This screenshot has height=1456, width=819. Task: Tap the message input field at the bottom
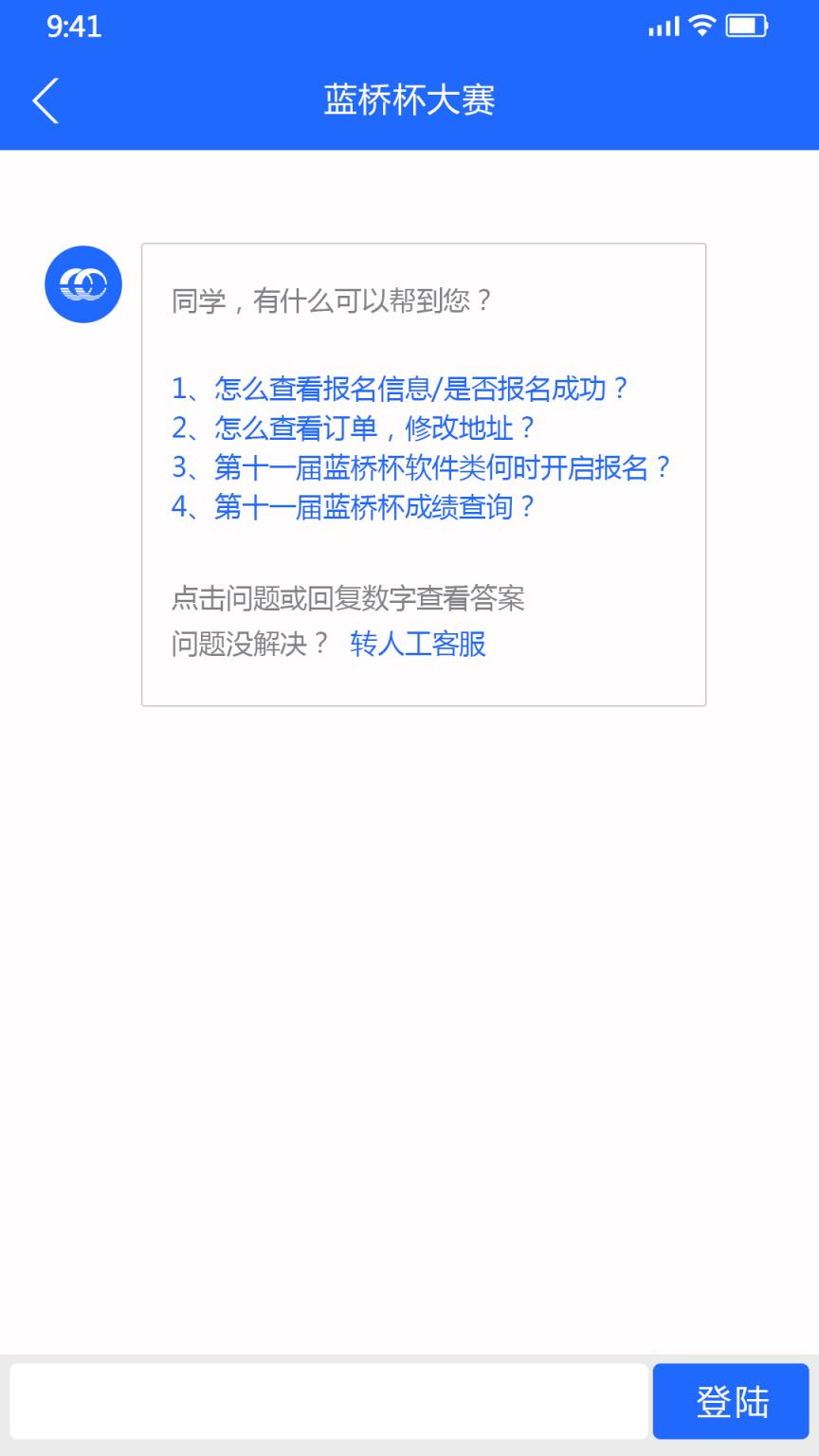click(x=327, y=1401)
